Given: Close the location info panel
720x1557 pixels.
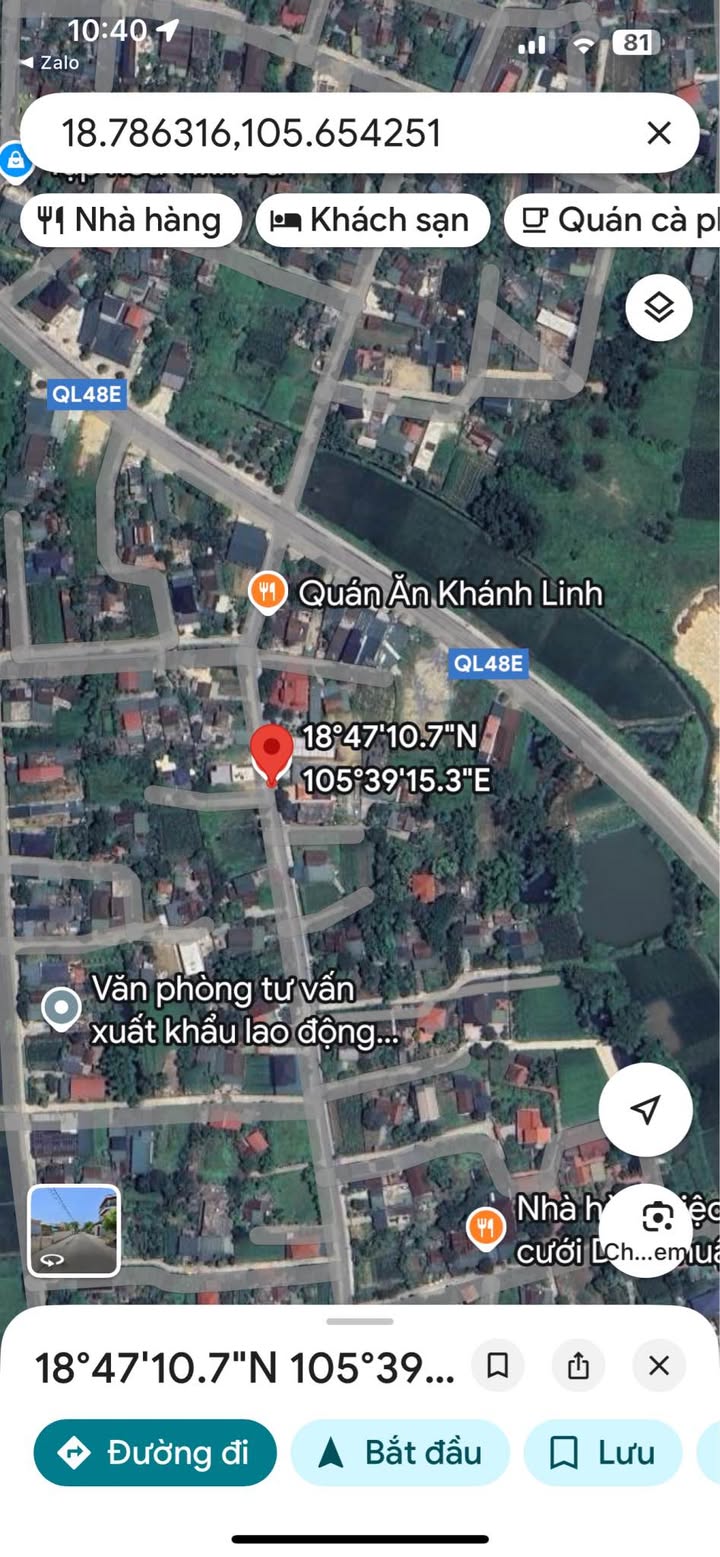Looking at the screenshot, I should pyautogui.click(x=659, y=1365).
